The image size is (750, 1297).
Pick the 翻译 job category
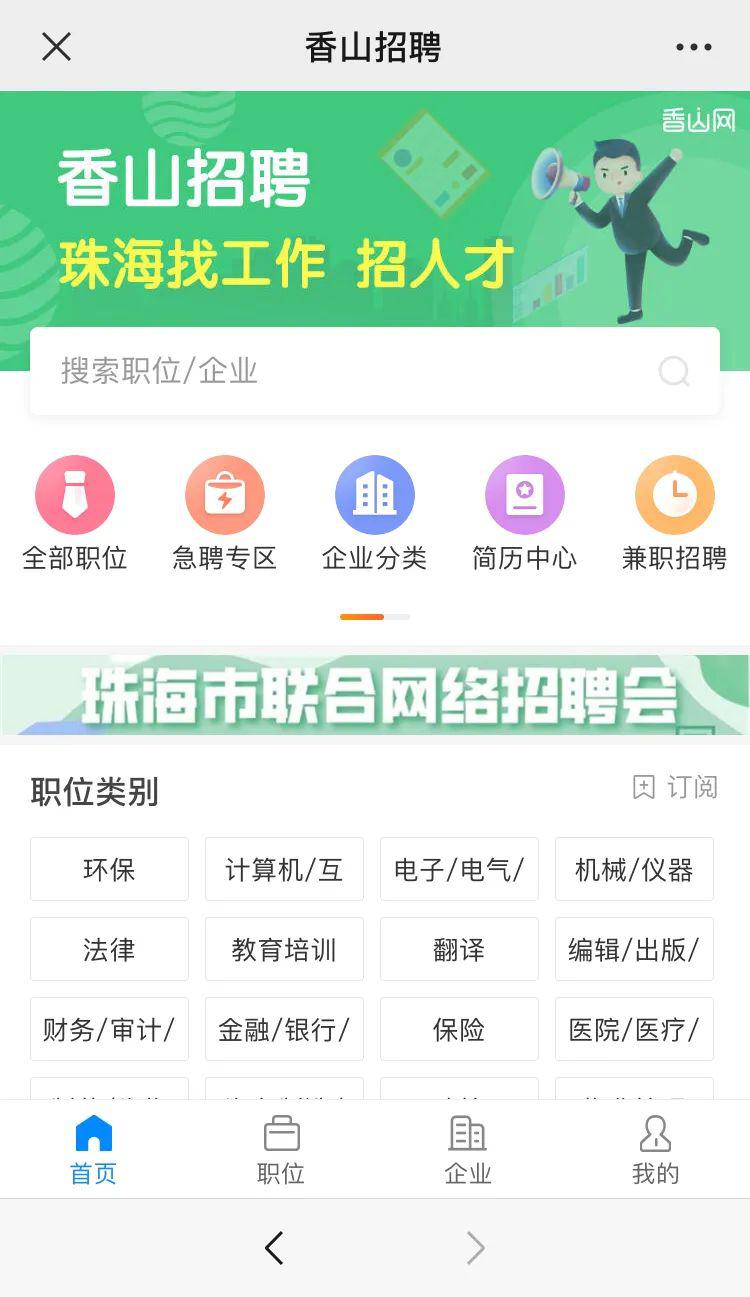tap(459, 949)
